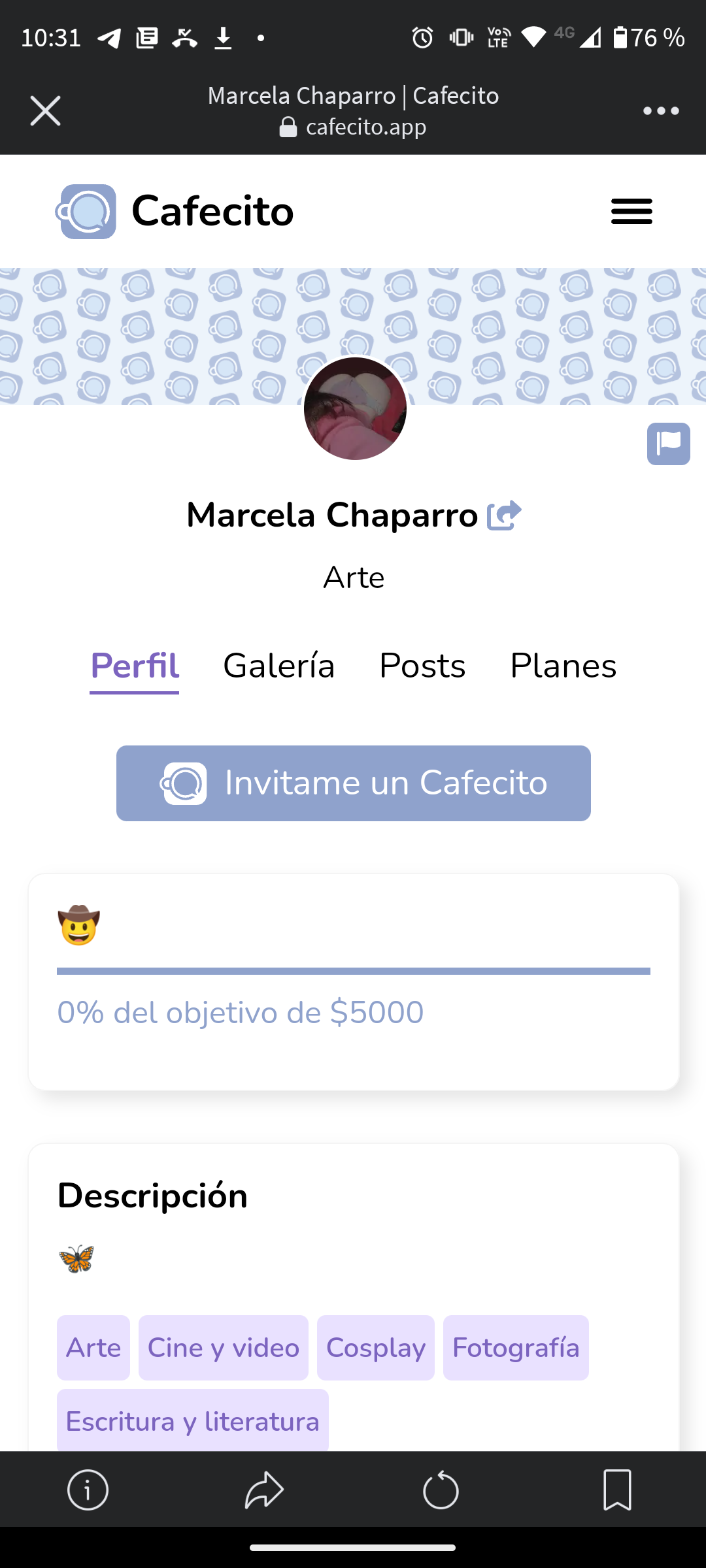Select the Cine y video chip
The width and height of the screenshot is (706, 1568).
point(224,1348)
